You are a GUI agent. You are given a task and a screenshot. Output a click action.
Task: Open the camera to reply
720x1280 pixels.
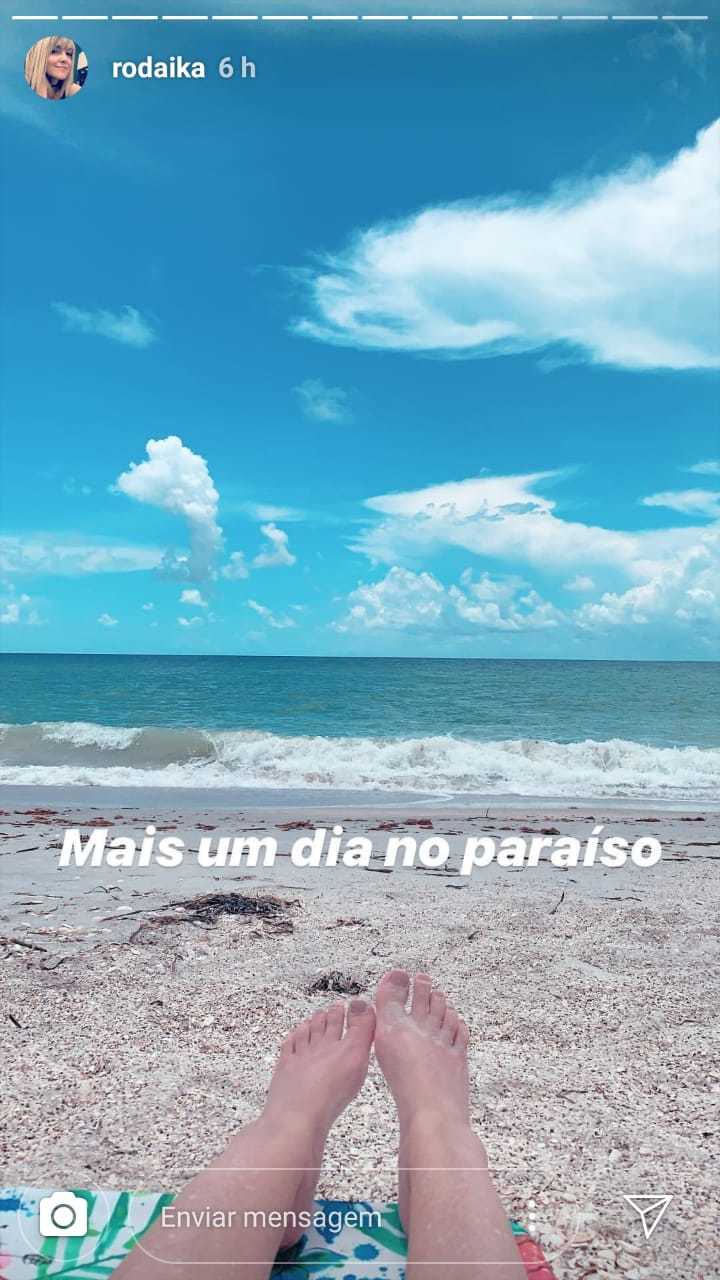tap(63, 1216)
